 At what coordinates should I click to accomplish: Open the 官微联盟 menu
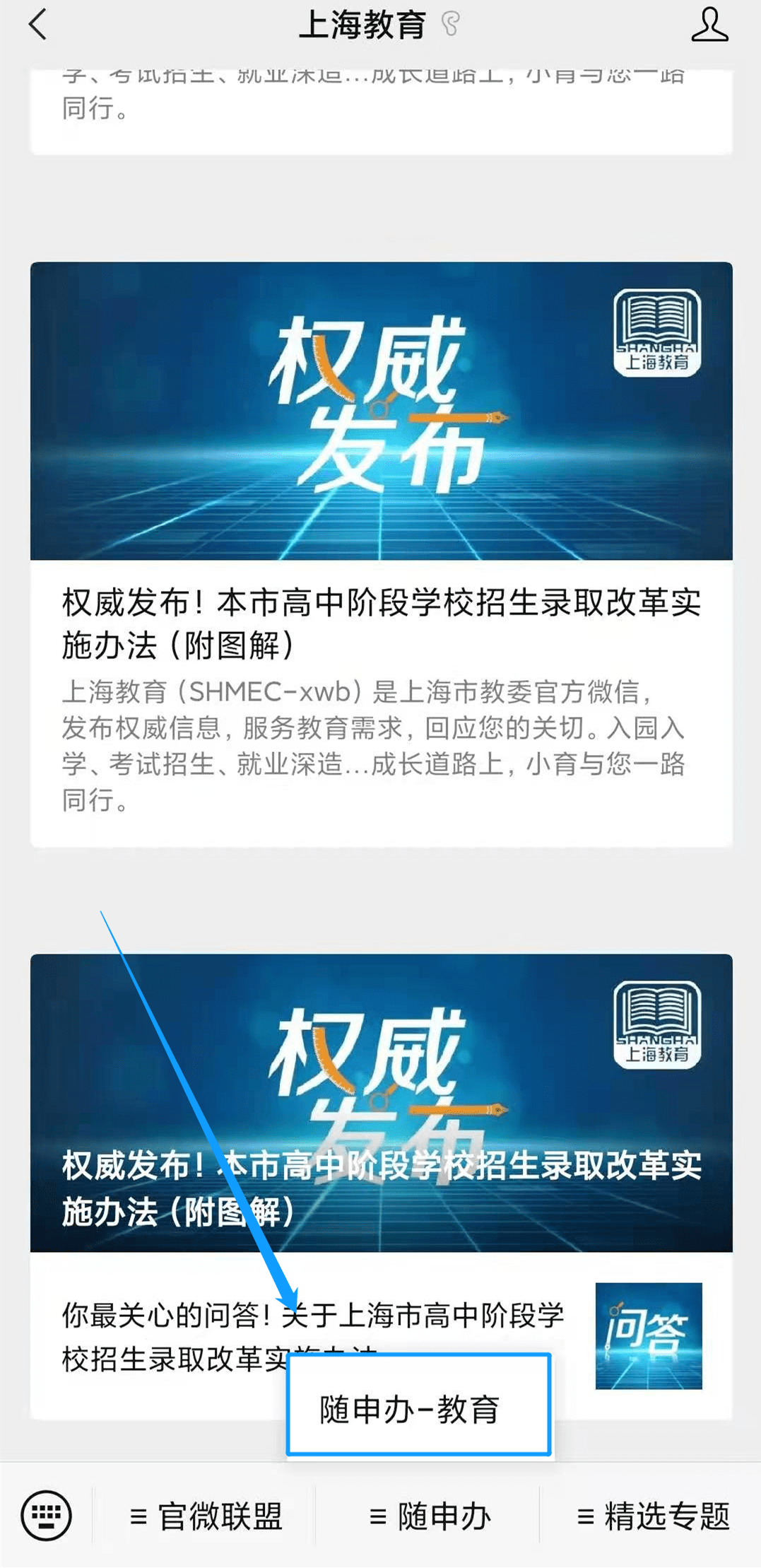(x=206, y=1516)
